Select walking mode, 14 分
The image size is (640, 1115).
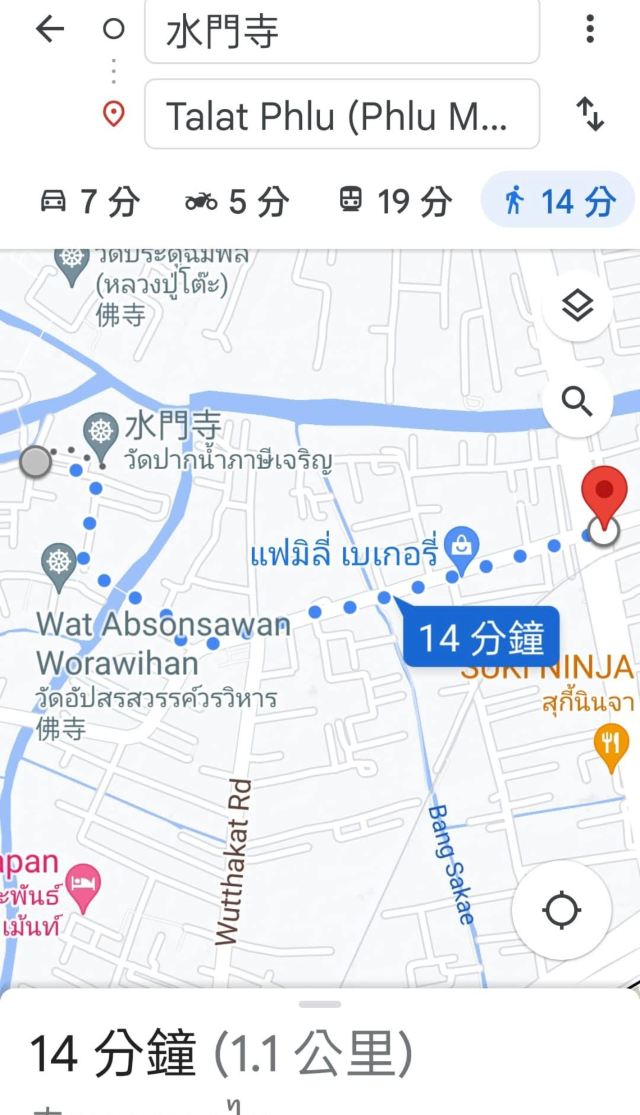559,202
